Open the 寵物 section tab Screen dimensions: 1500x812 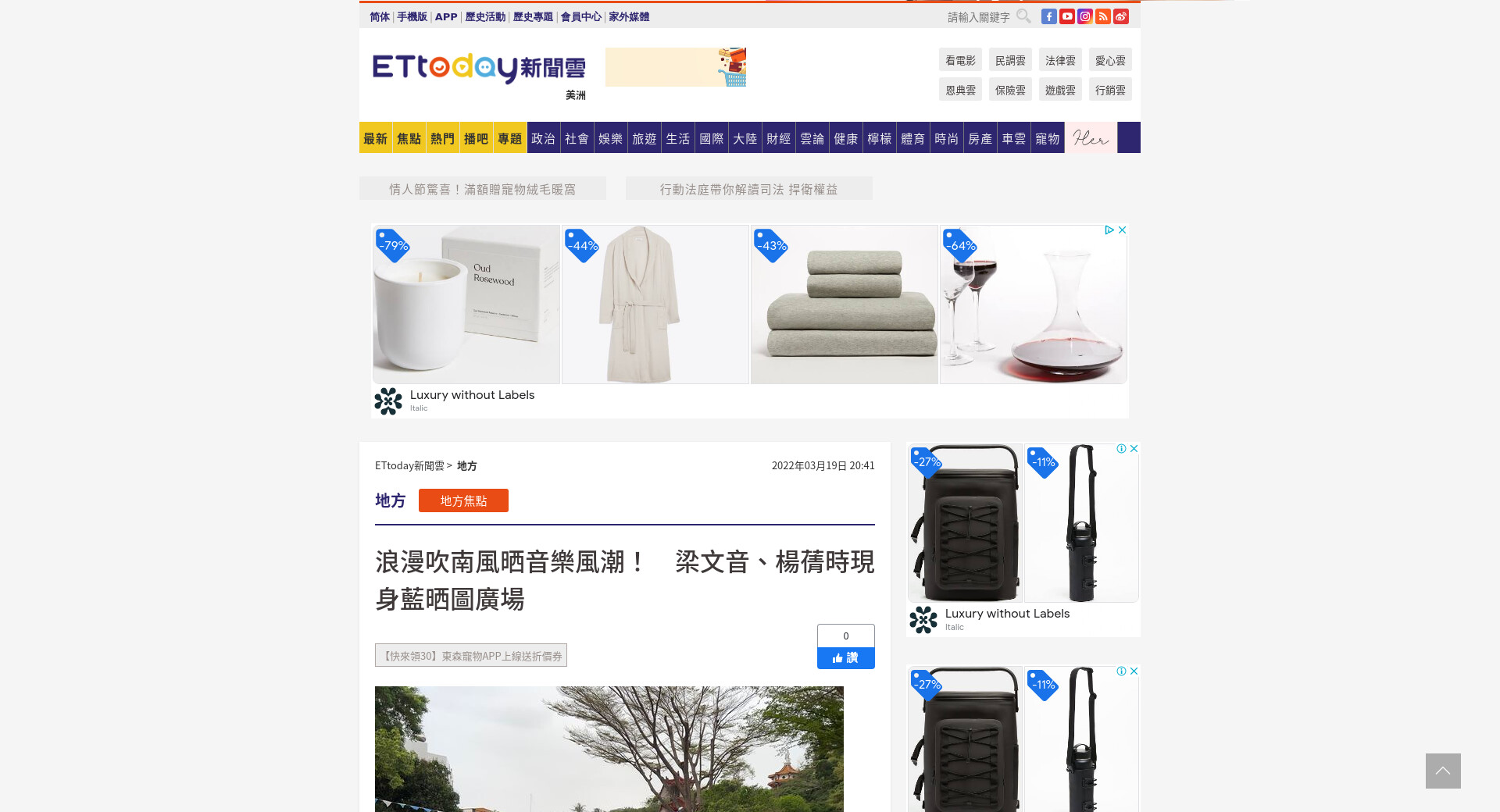[1048, 138]
